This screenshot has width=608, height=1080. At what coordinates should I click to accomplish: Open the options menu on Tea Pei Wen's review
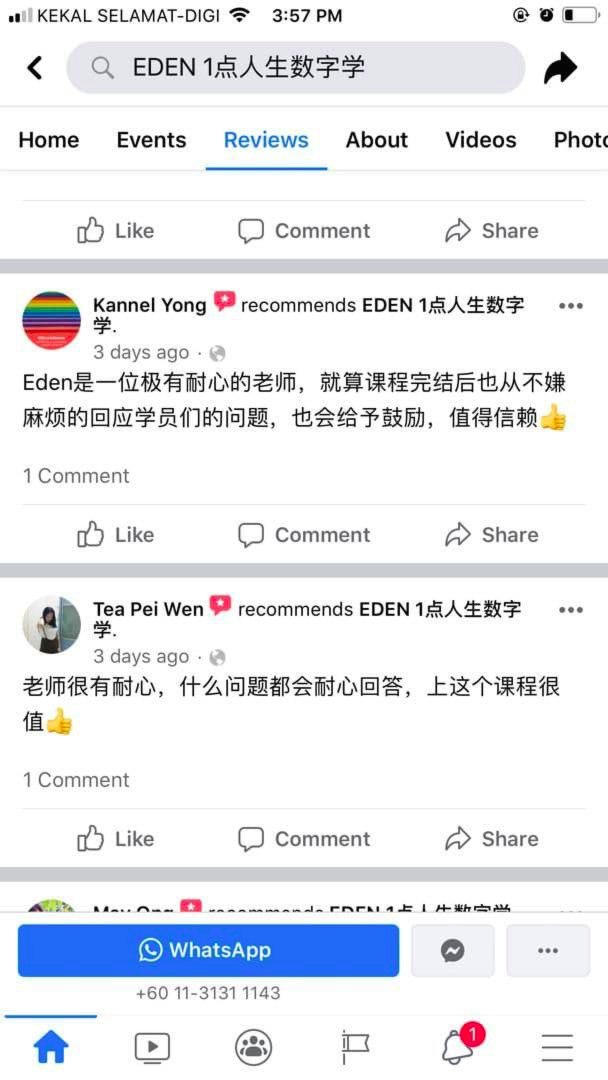[x=571, y=610]
